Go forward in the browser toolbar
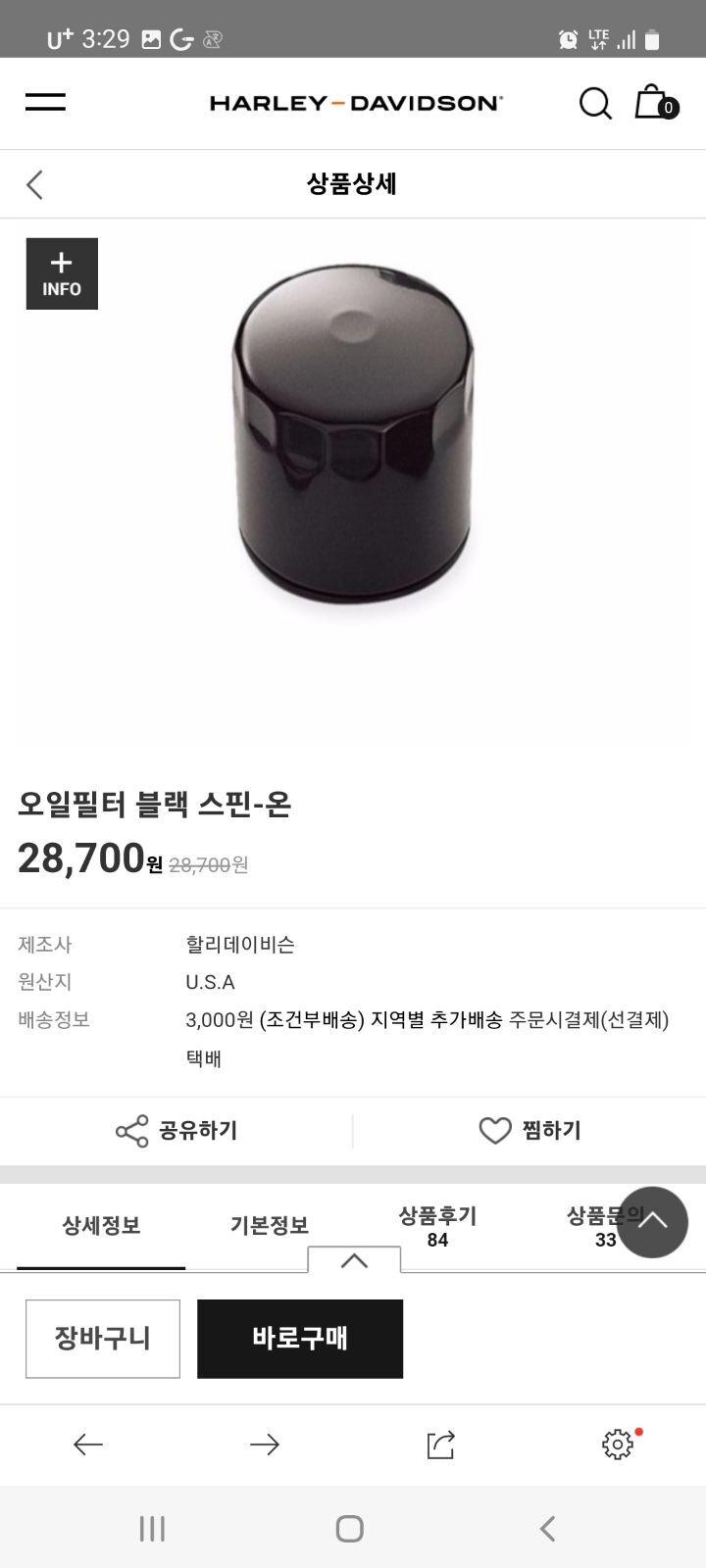The width and height of the screenshot is (706, 1568). [x=265, y=1445]
